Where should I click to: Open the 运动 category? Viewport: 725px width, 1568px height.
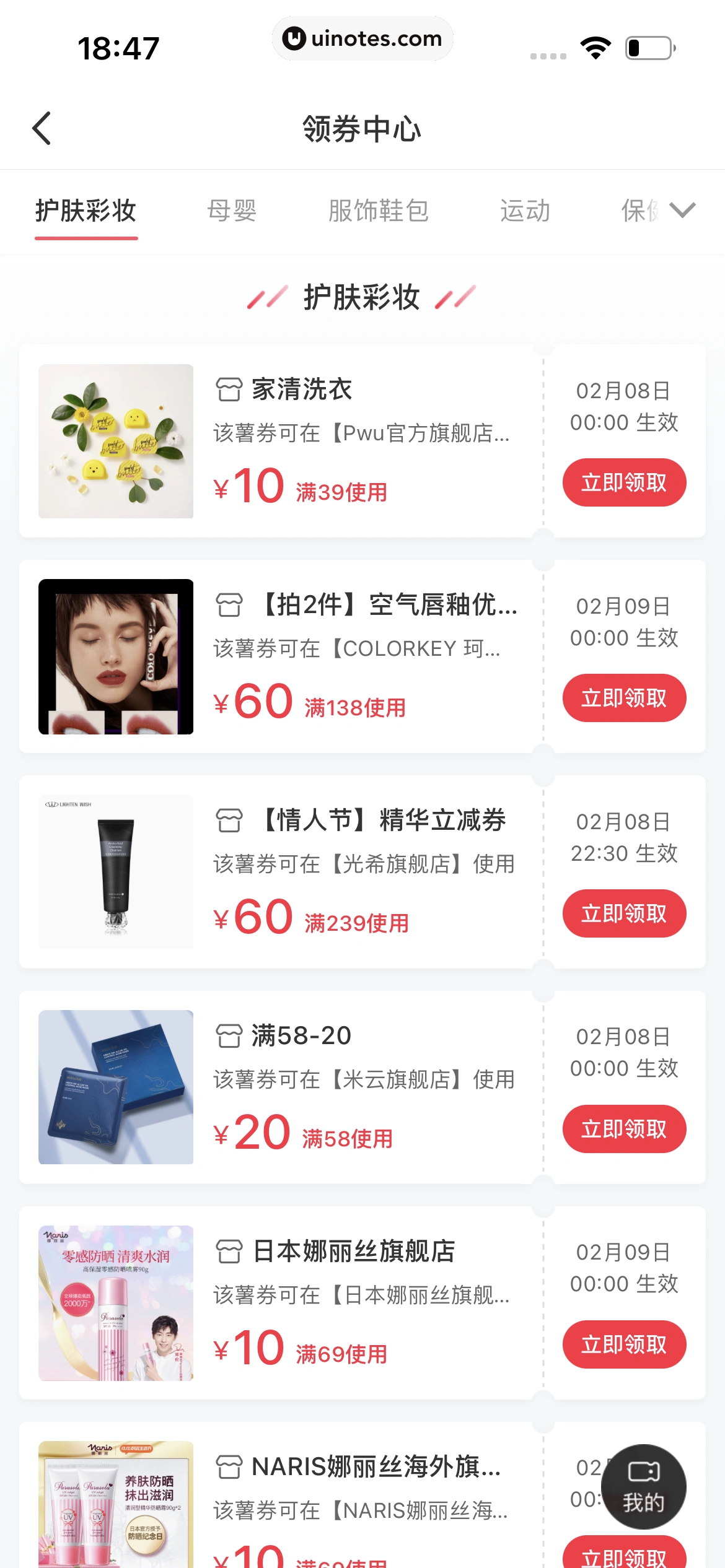pos(524,211)
